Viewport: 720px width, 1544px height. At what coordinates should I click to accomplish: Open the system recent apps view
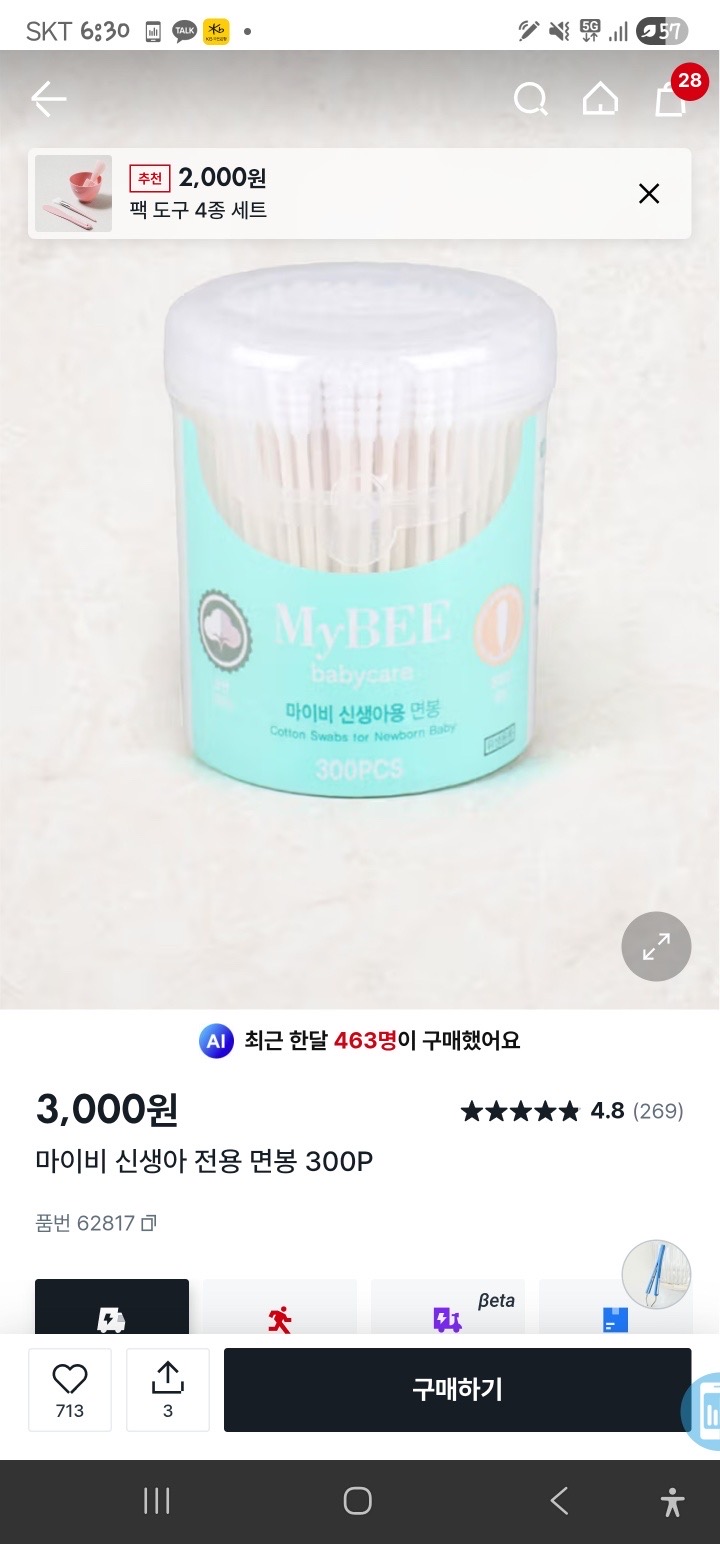[157, 1500]
